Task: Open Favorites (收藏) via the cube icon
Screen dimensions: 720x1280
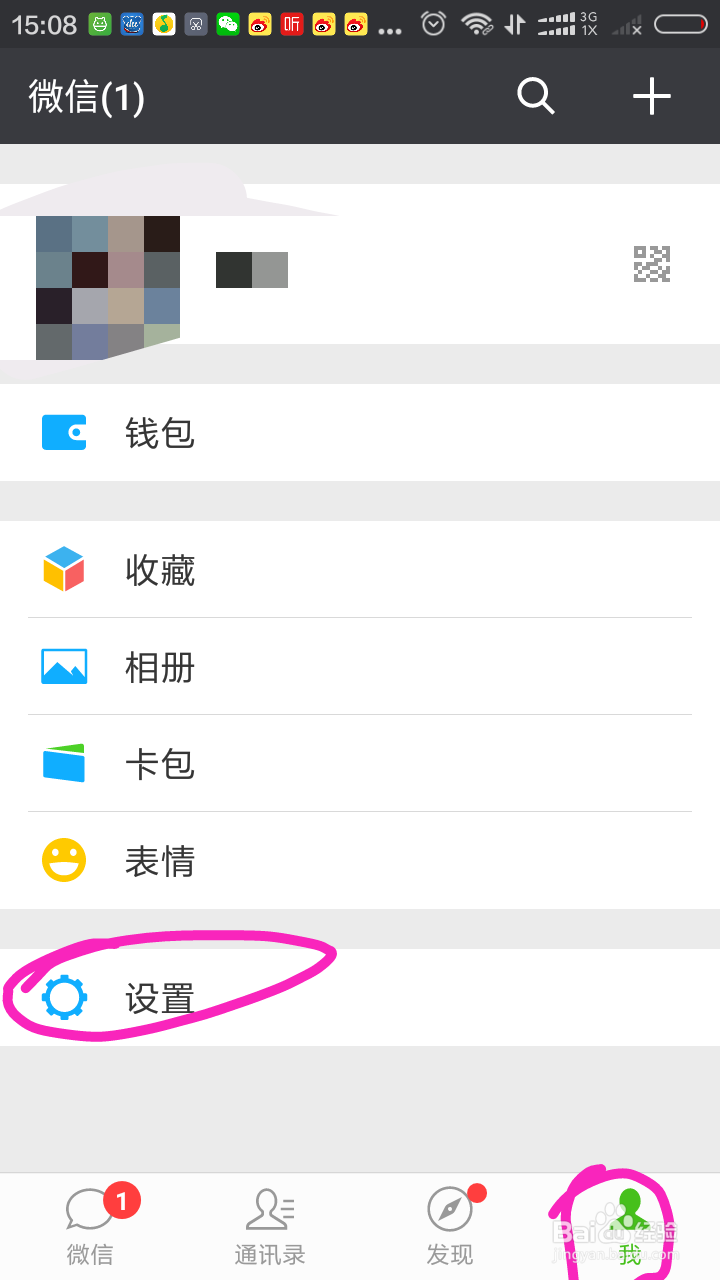Action: point(64,569)
